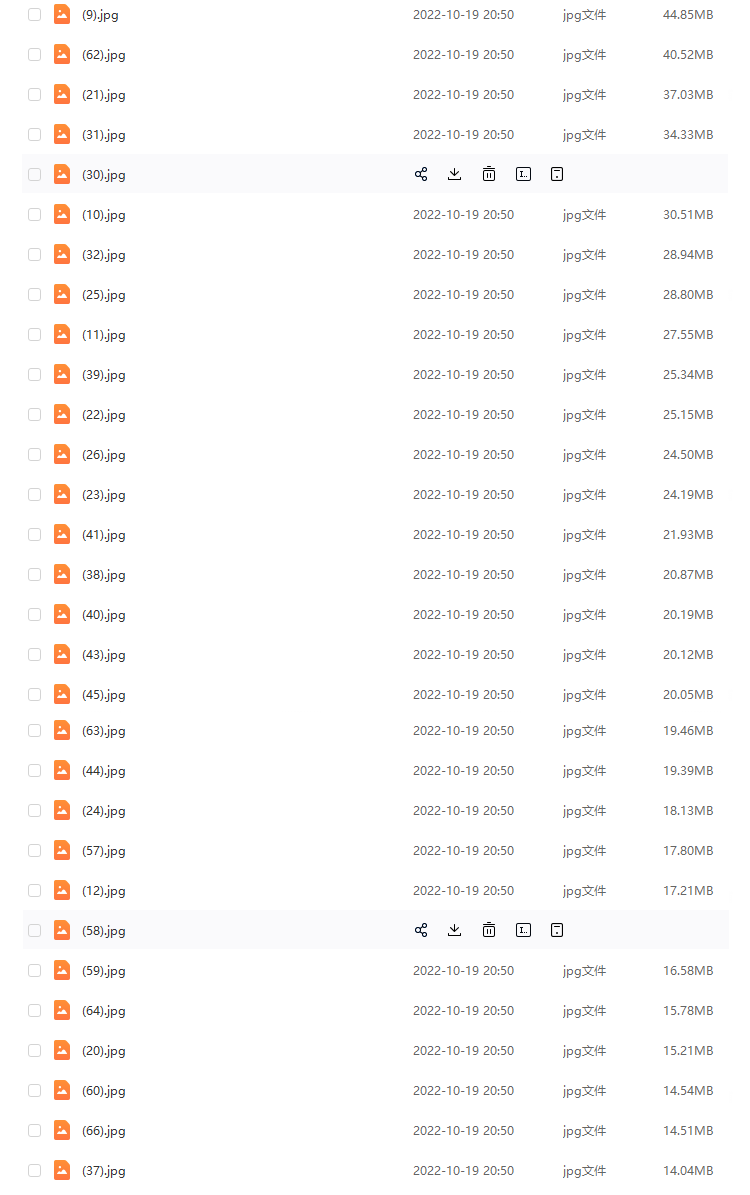
Task: Tick the checkbox next to (62).jpg
Action: tap(35, 54)
